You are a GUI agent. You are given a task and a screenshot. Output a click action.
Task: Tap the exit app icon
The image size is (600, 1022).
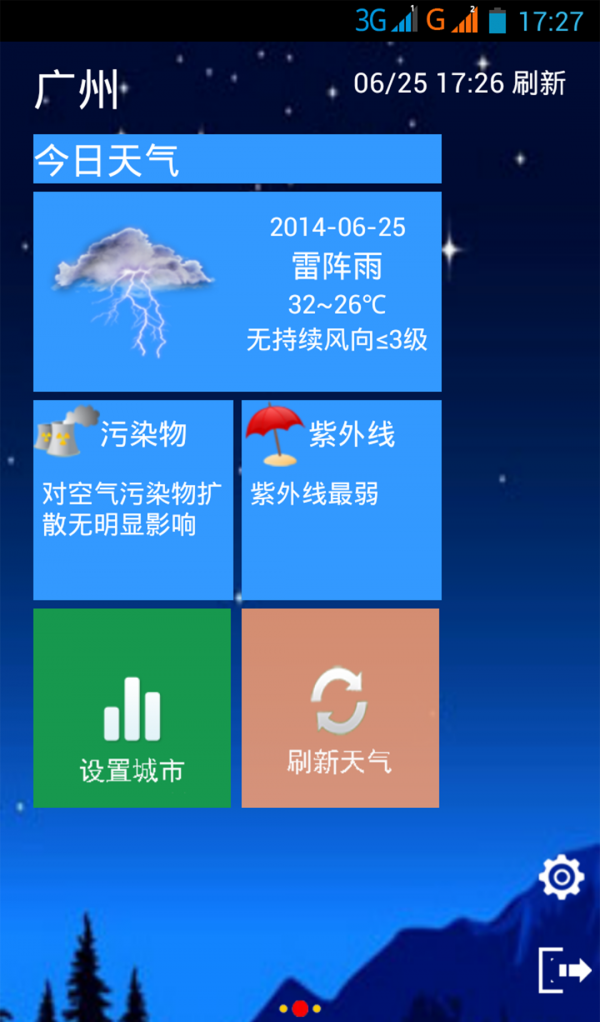click(564, 969)
